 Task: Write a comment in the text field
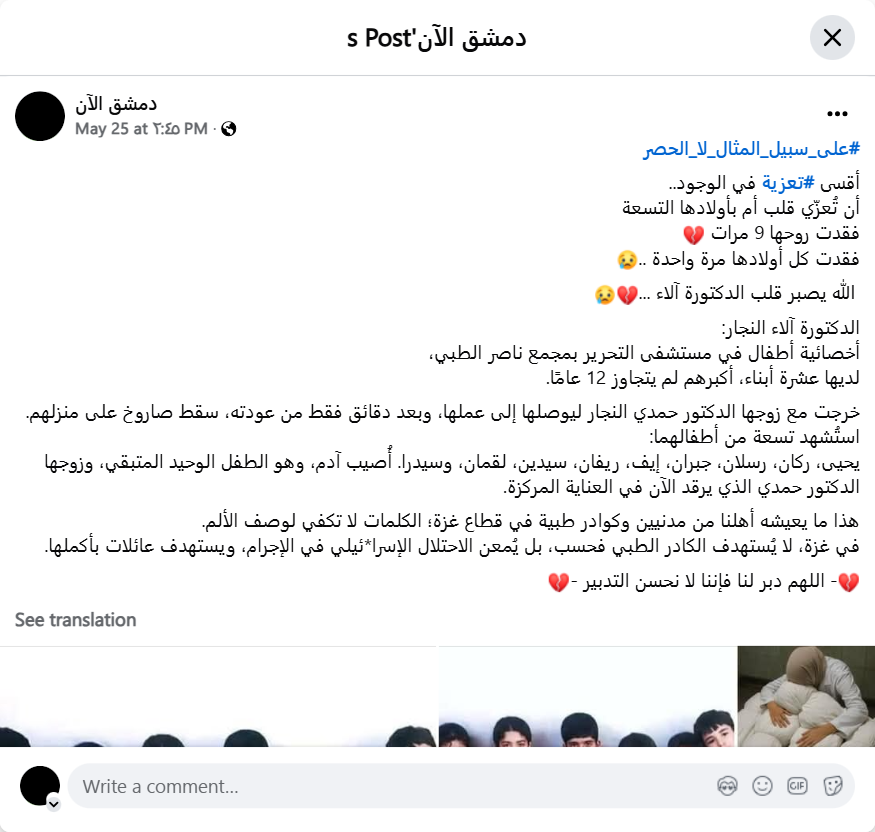[390, 786]
